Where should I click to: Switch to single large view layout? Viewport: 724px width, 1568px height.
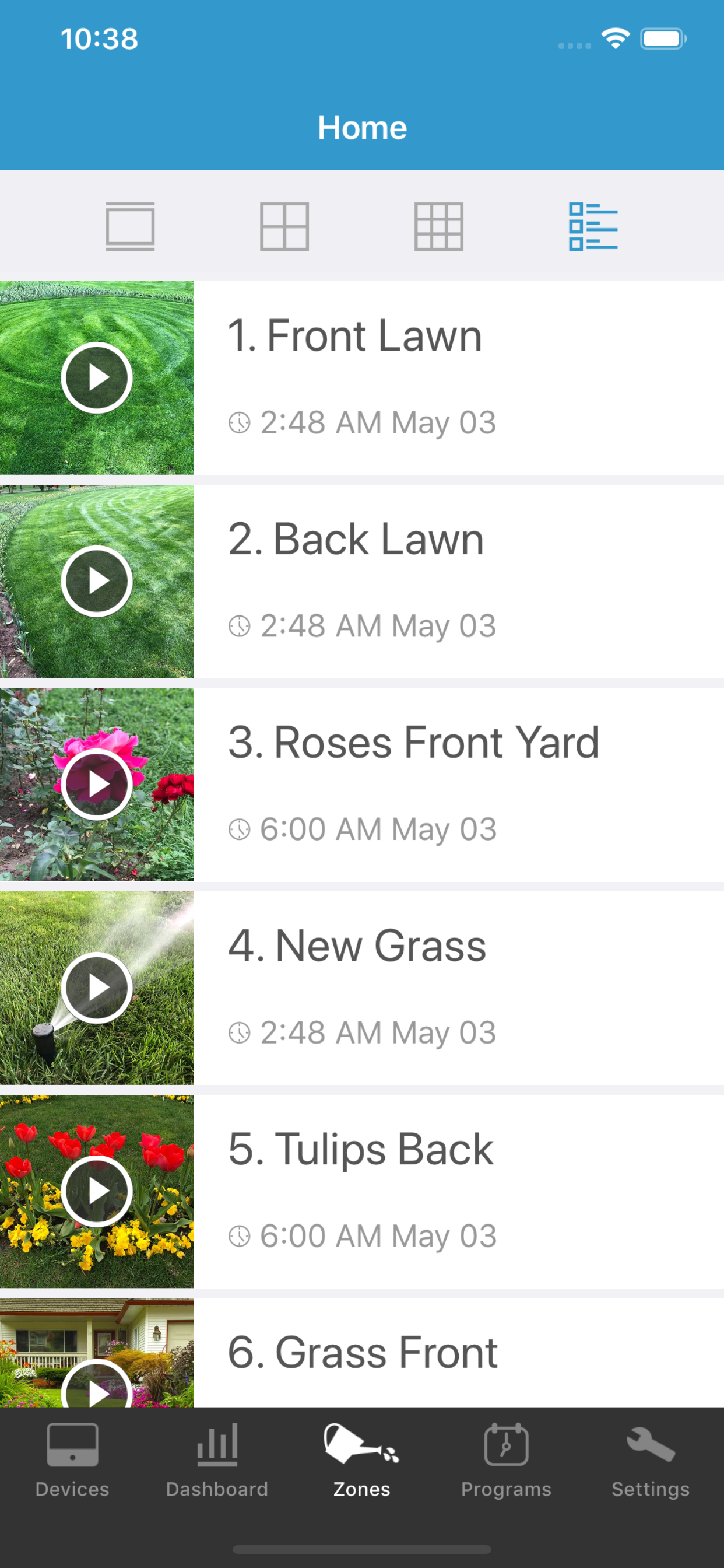click(129, 226)
